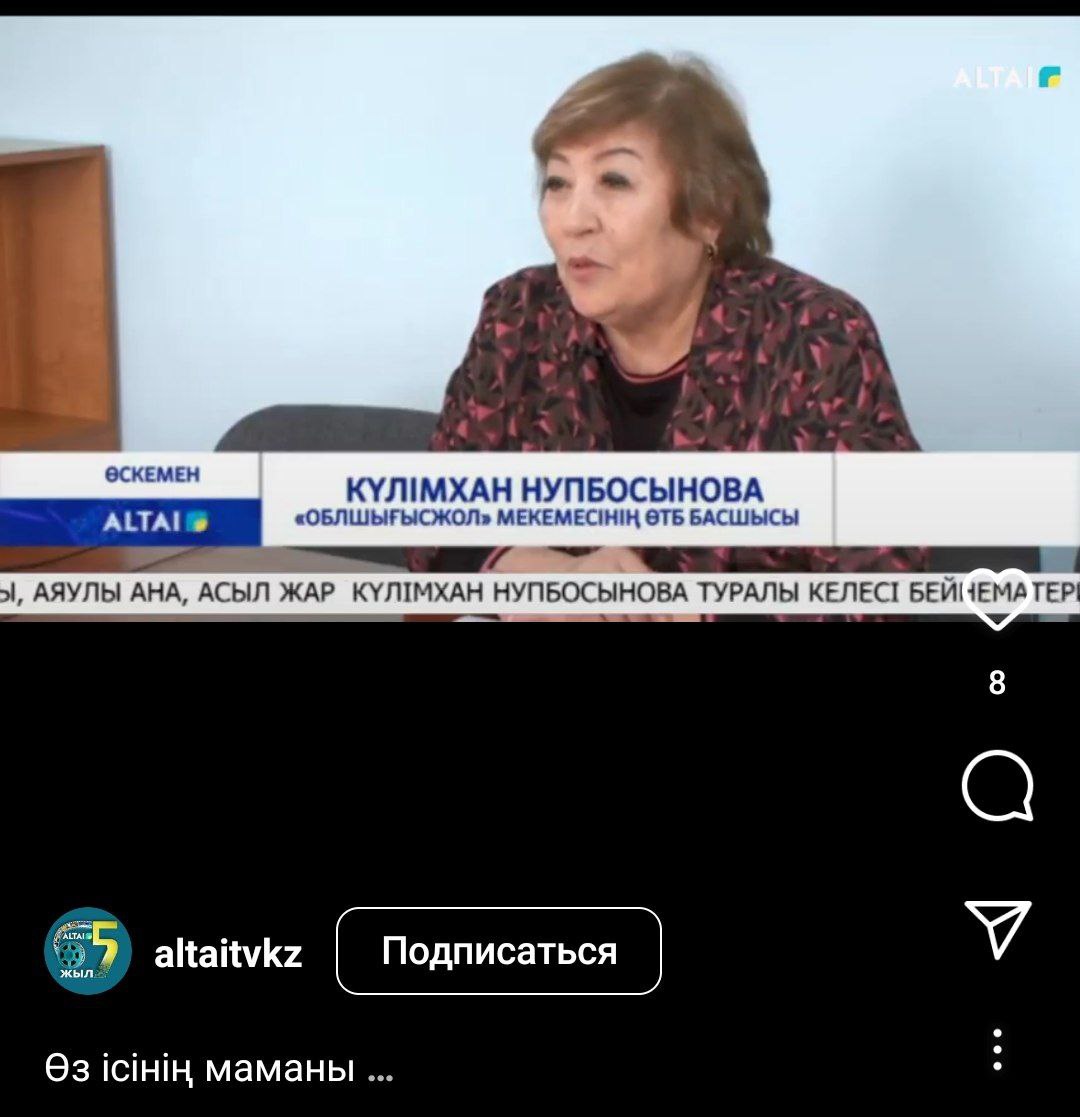The width and height of the screenshot is (1080, 1117).
Task: Tap the Подписаться button
Action: pyautogui.click(x=498, y=951)
